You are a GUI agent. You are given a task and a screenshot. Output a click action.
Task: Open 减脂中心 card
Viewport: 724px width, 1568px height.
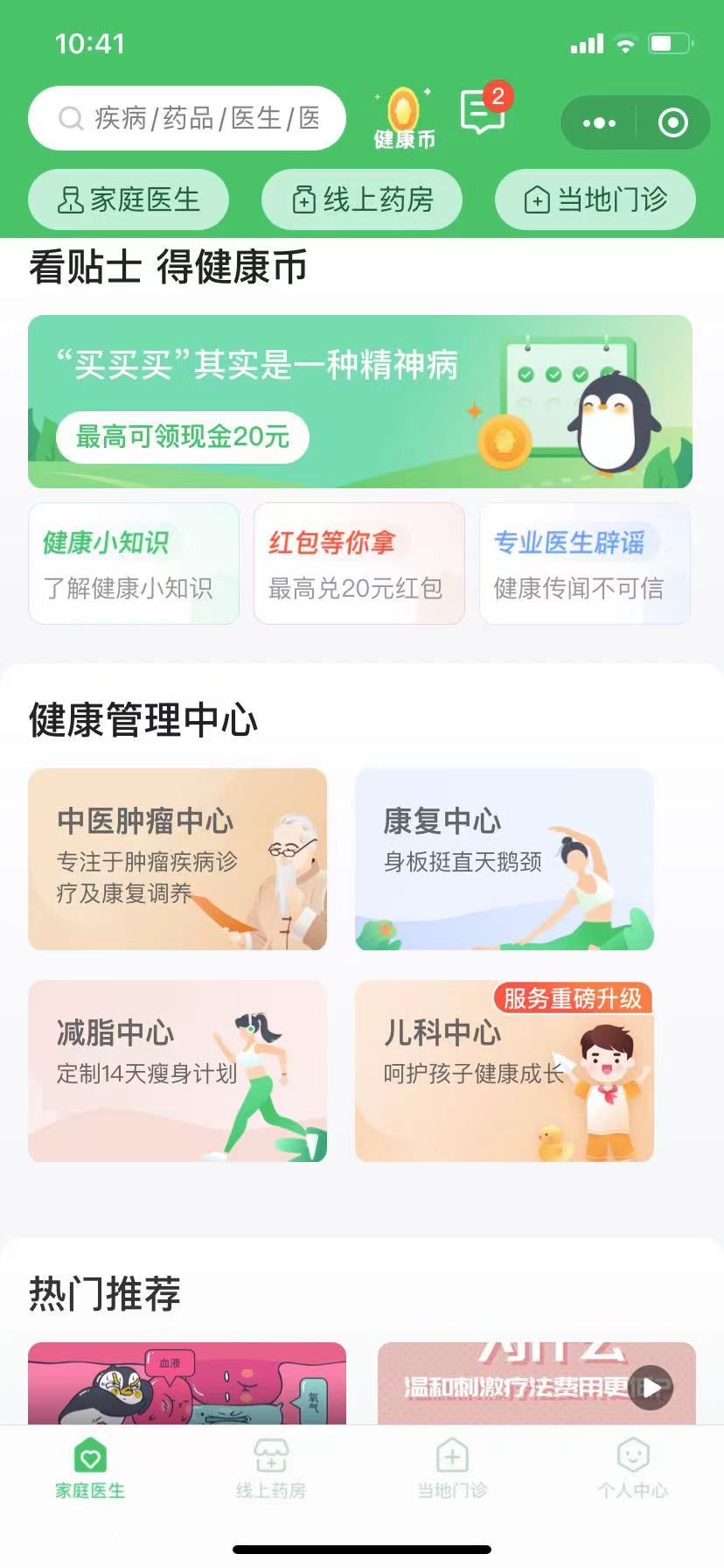178,1071
